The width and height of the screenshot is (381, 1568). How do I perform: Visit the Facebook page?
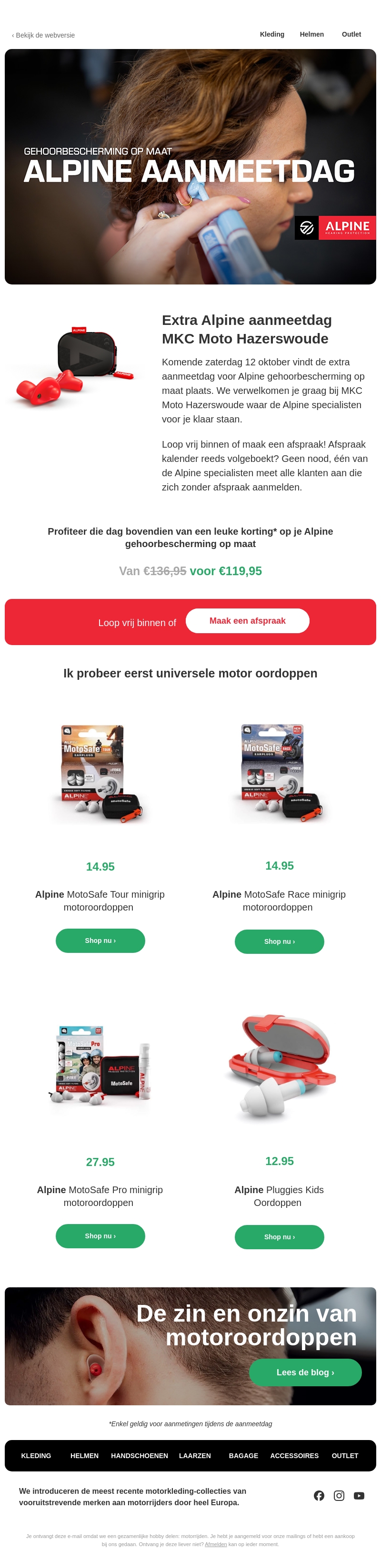point(319,1496)
